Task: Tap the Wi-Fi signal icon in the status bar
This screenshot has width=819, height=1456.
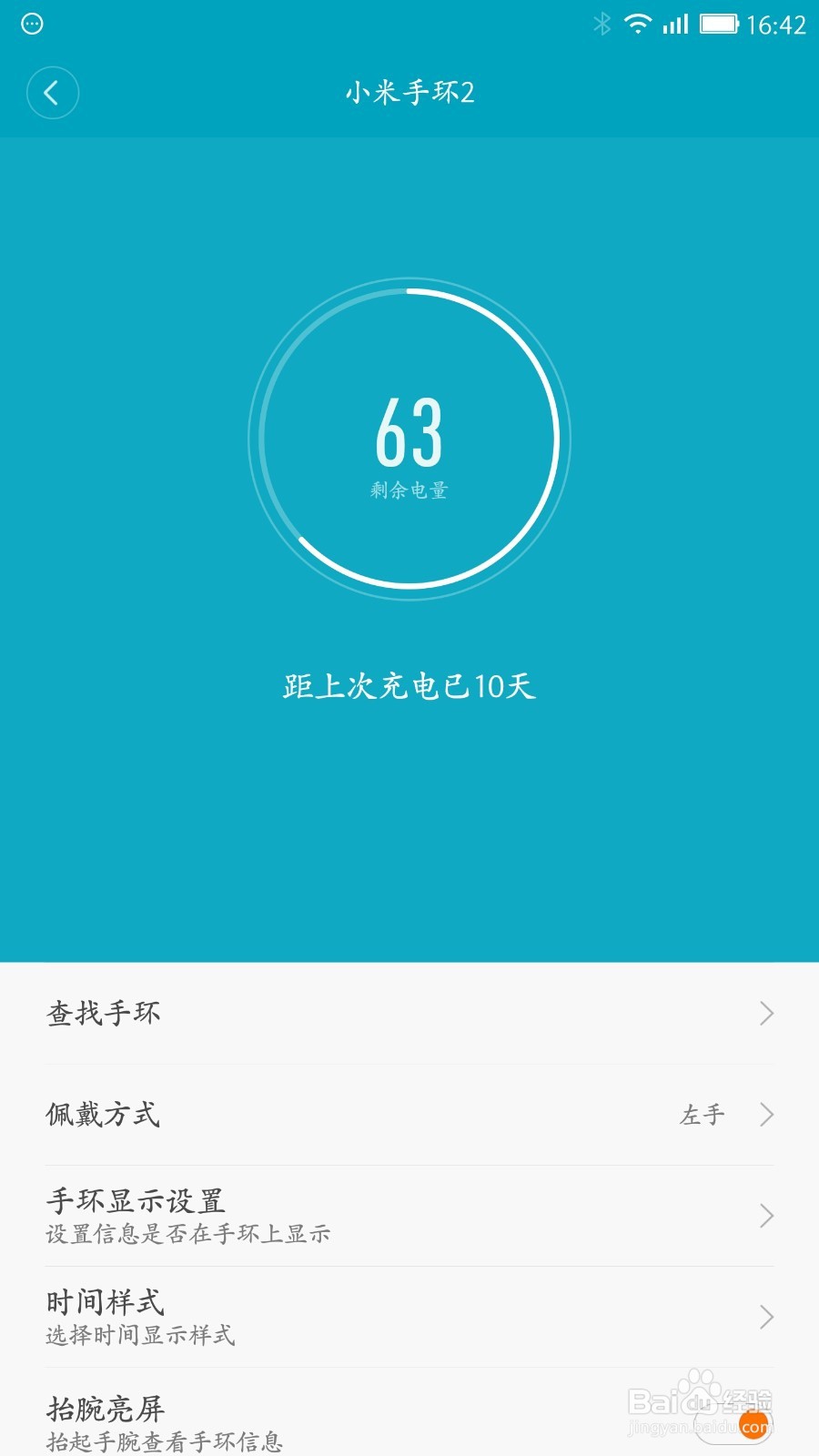Action: click(x=639, y=25)
